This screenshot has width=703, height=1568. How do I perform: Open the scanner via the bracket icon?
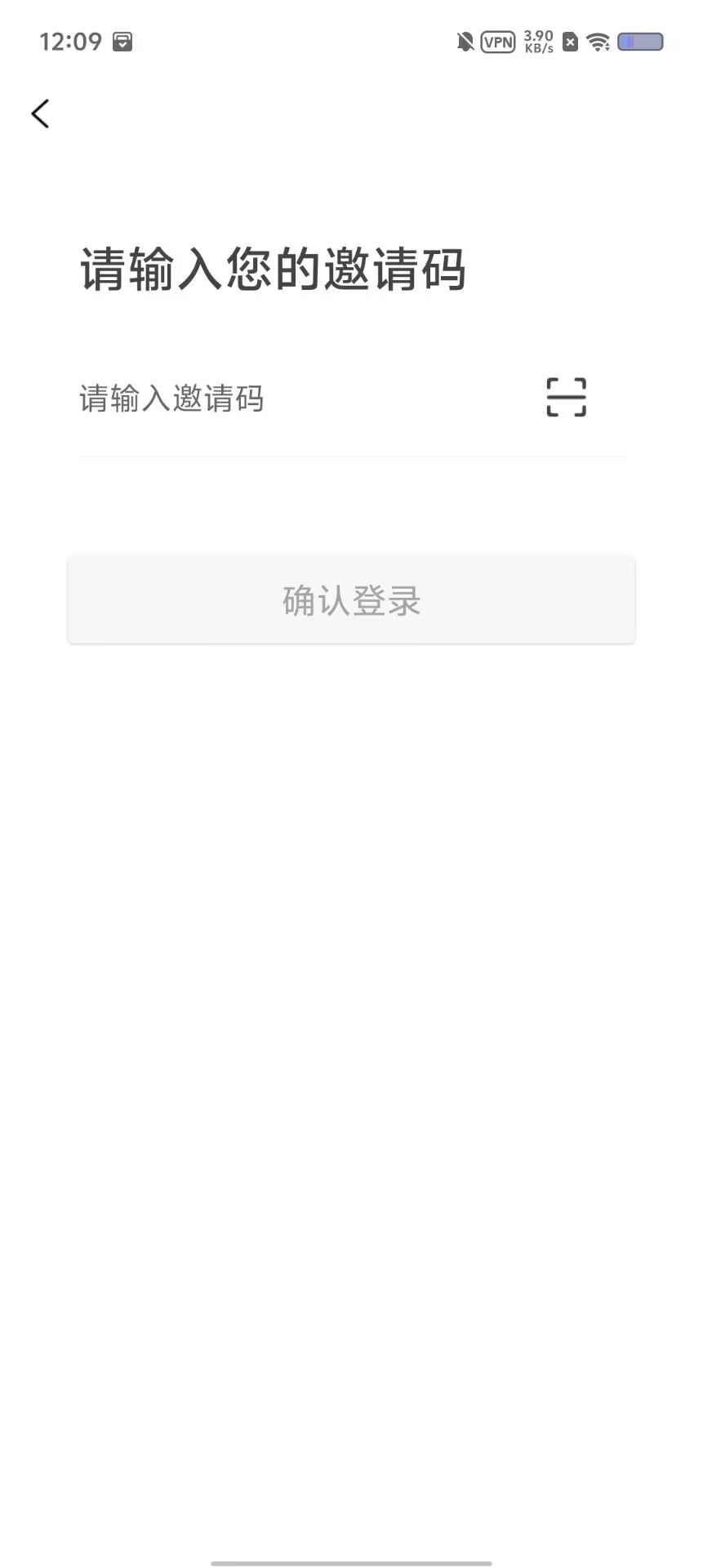[566, 397]
